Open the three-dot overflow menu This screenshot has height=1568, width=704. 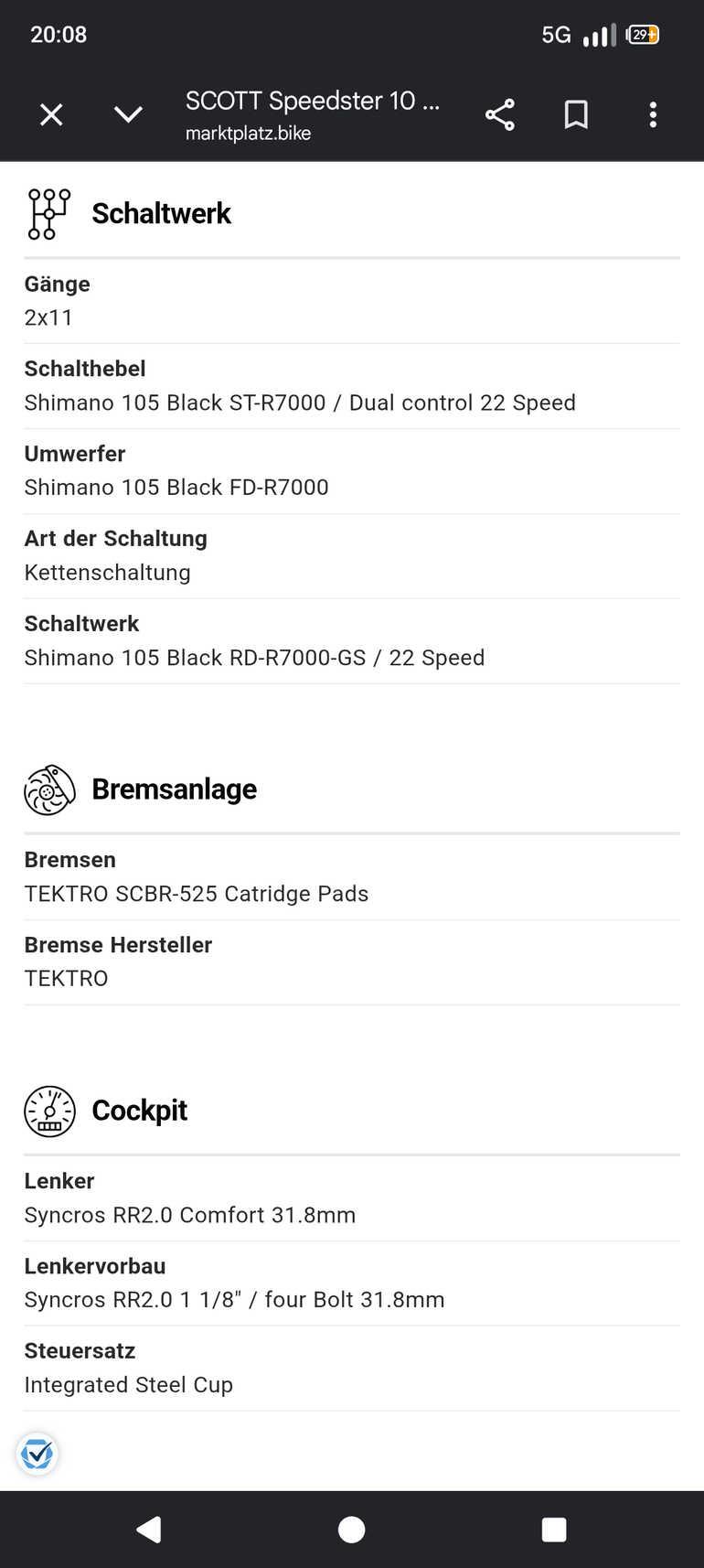[653, 114]
